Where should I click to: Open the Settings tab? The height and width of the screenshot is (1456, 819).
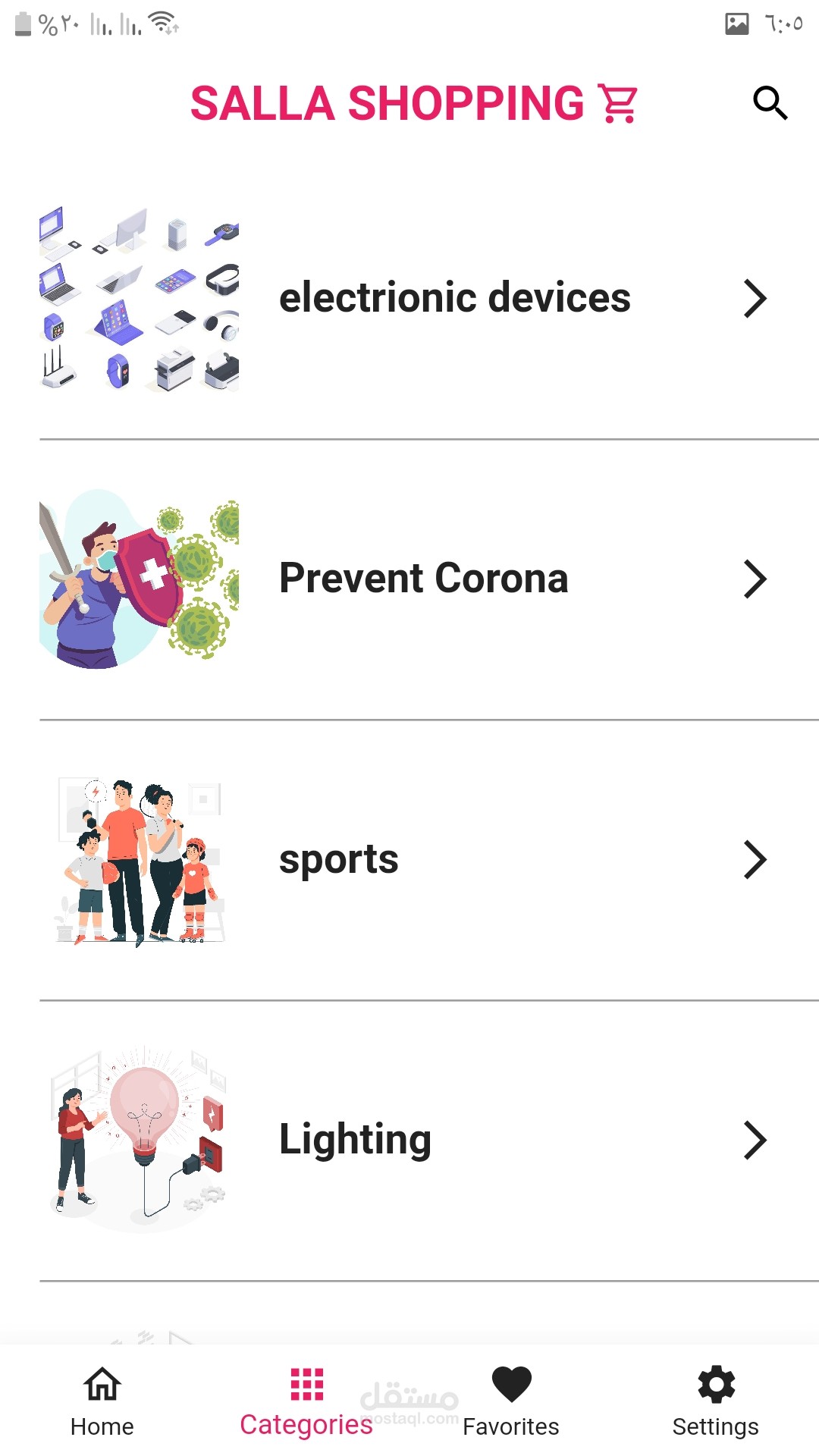point(717,1401)
